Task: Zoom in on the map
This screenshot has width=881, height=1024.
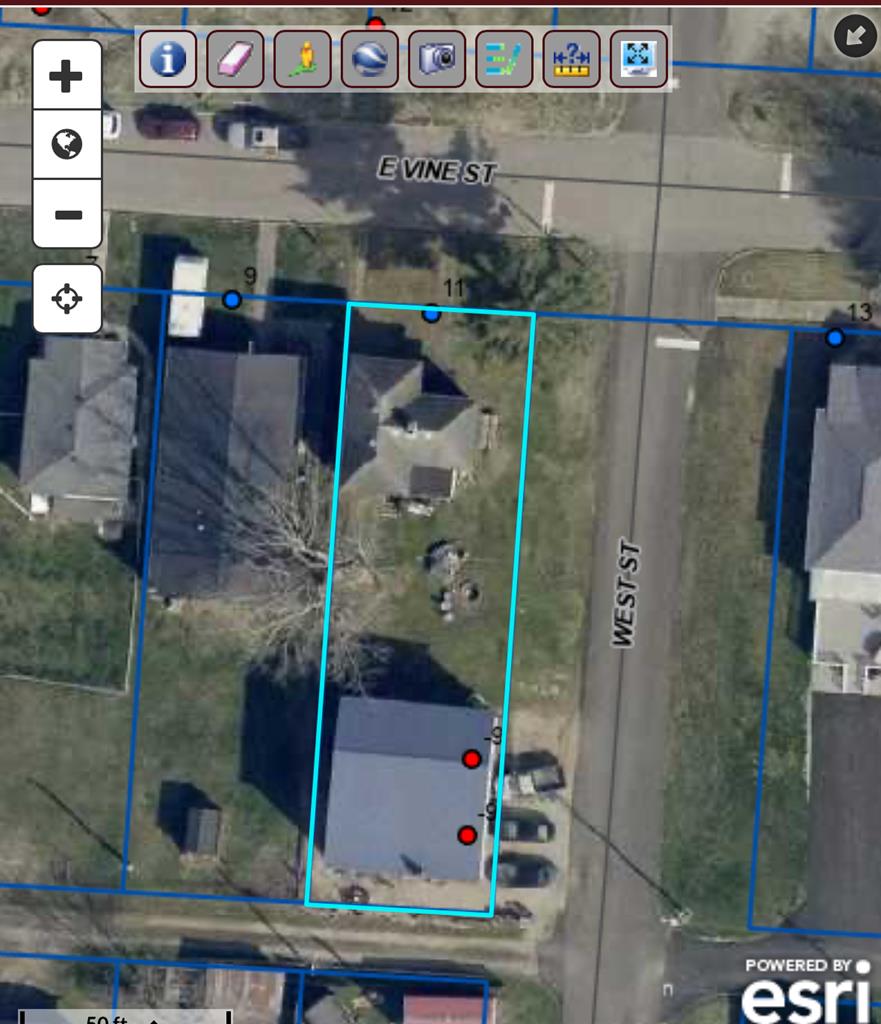Action: coord(67,76)
